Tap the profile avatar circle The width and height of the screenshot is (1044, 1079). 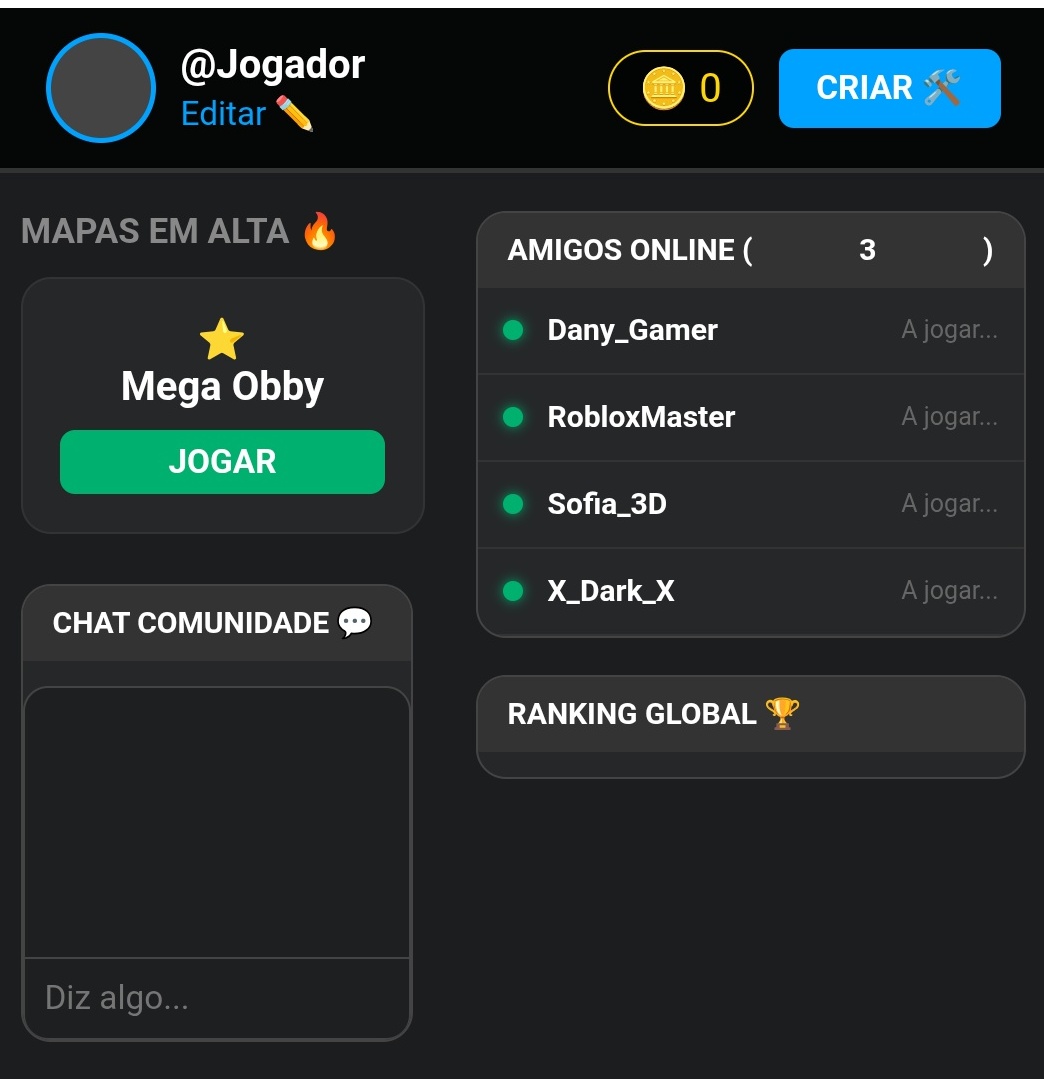[101, 88]
